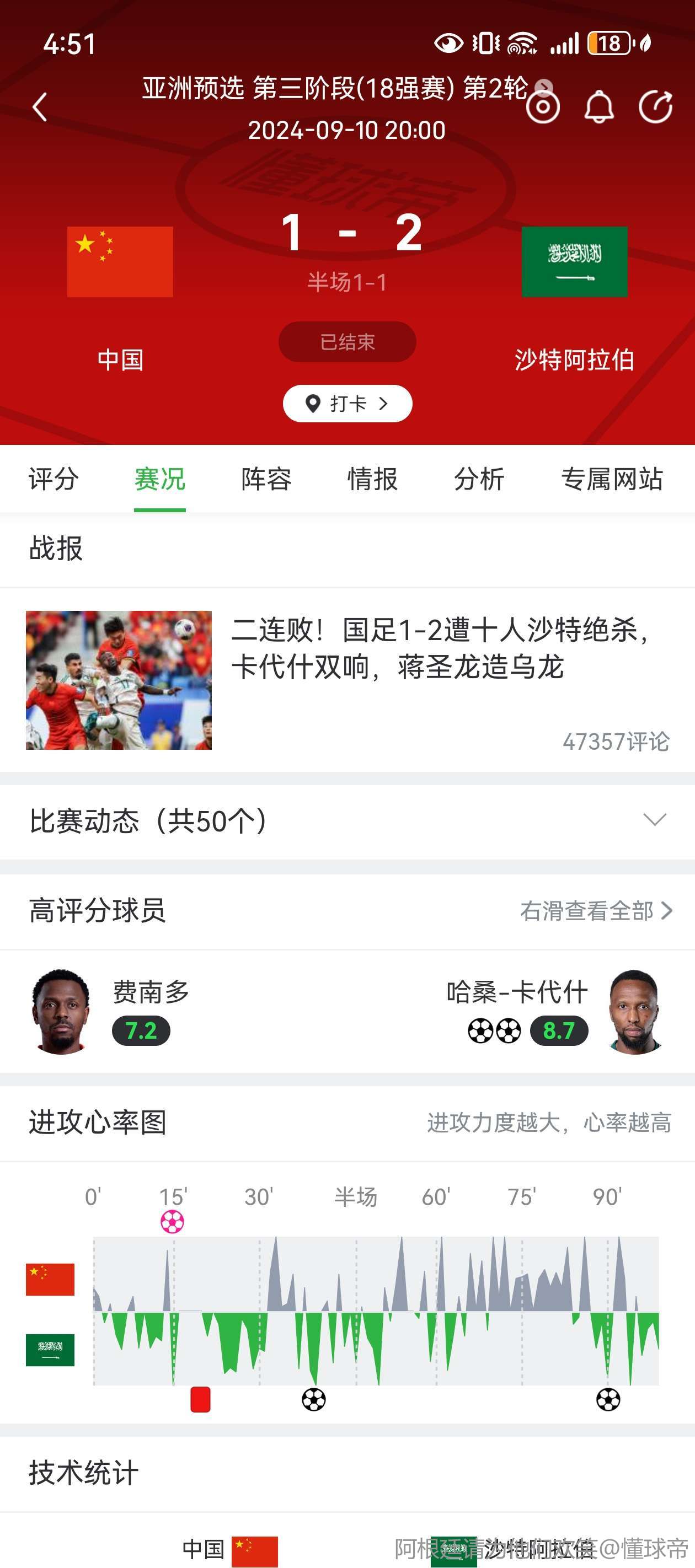Switch to the 分析 tab
Screen dimensions: 695x1568
[479, 479]
